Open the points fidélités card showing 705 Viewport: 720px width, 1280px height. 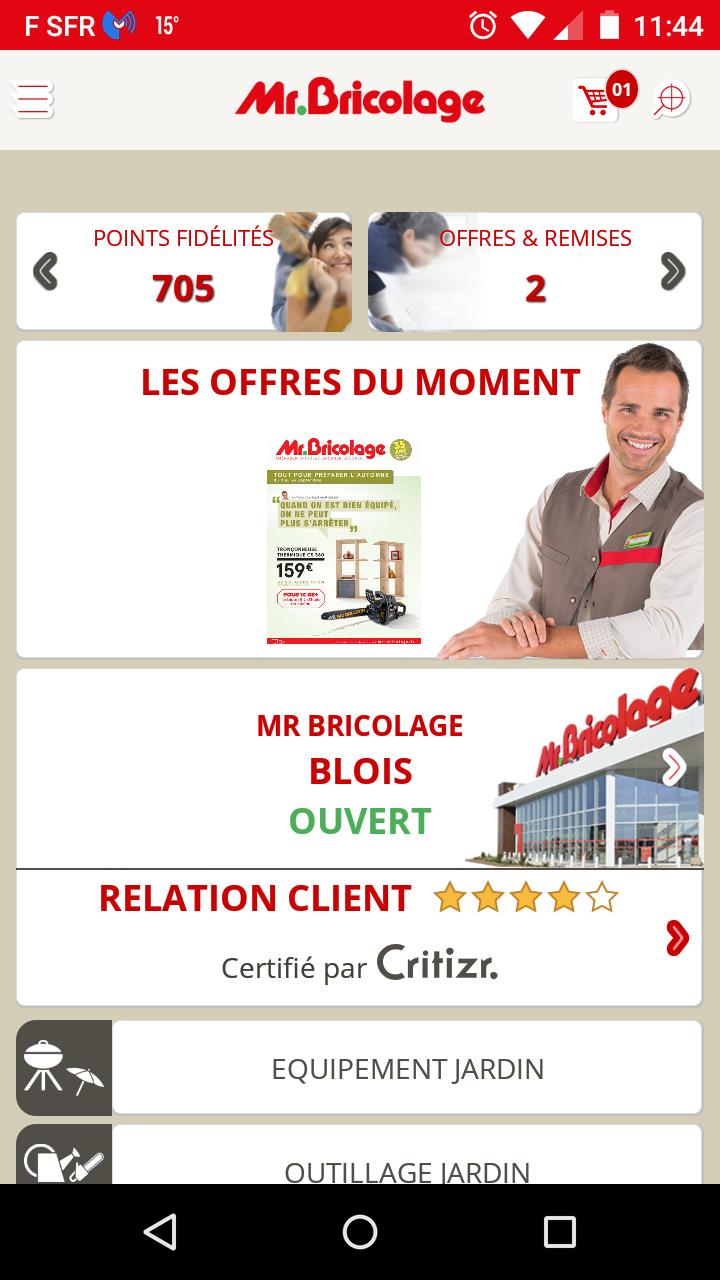click(x=183, y=270)
